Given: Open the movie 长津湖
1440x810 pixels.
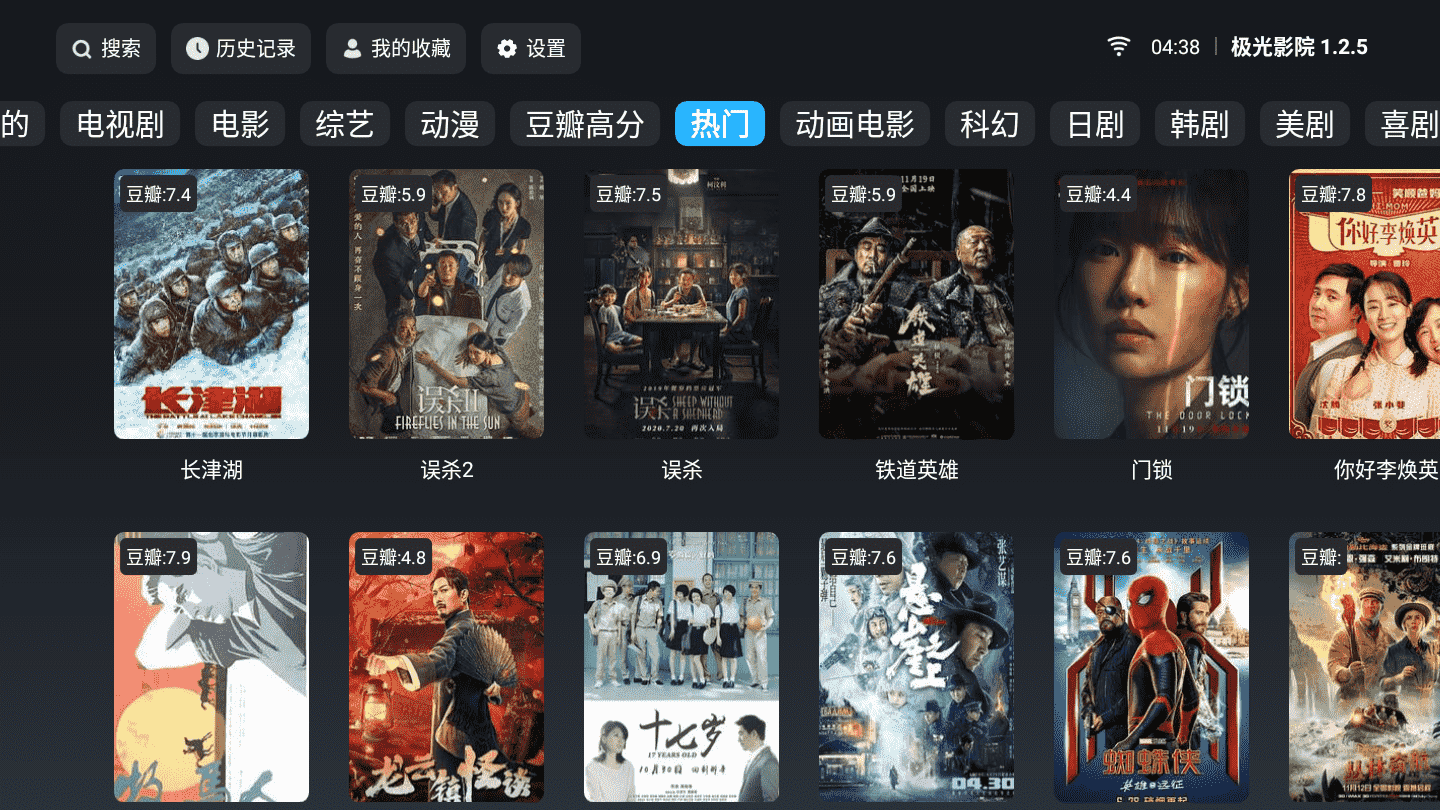Looking at the screenshot, I should pyautogui.click(x=211, y=304).
